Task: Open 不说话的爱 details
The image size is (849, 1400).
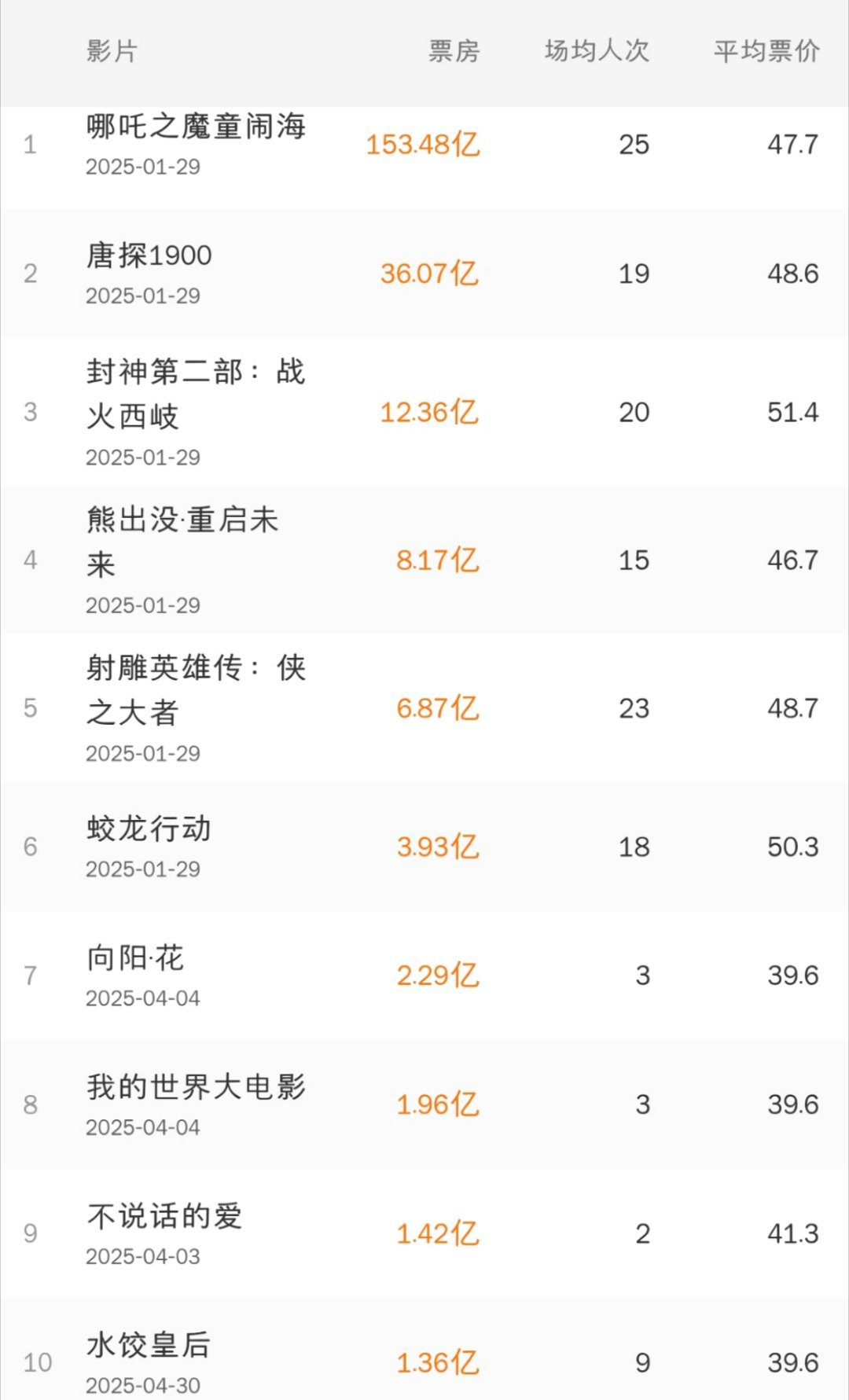Action: [165, 1218]
